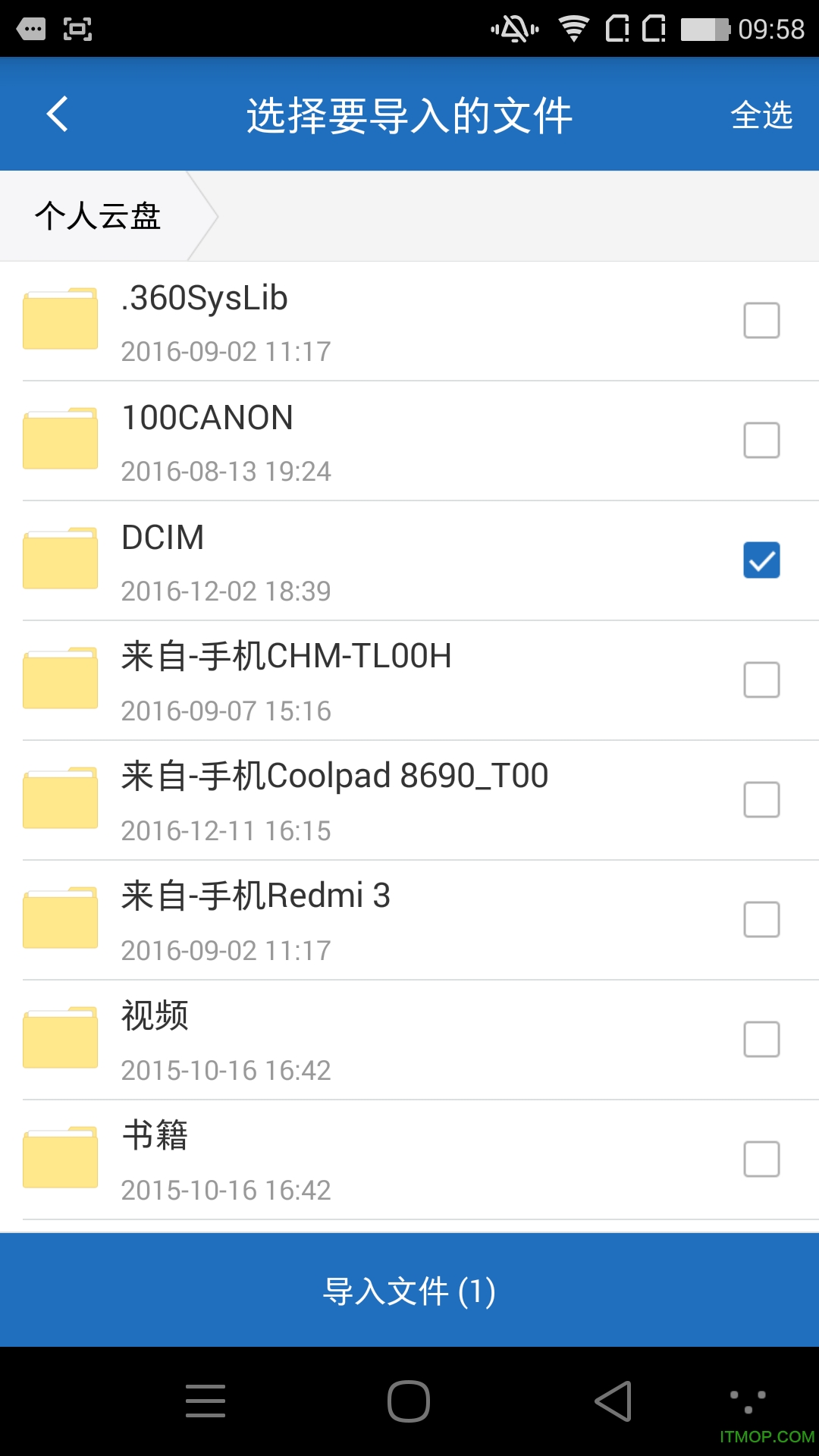Check the 来自-手机Redmi 3 checkbox
The height and width of the screenshot is (1456, 819).
click(761, 919)
